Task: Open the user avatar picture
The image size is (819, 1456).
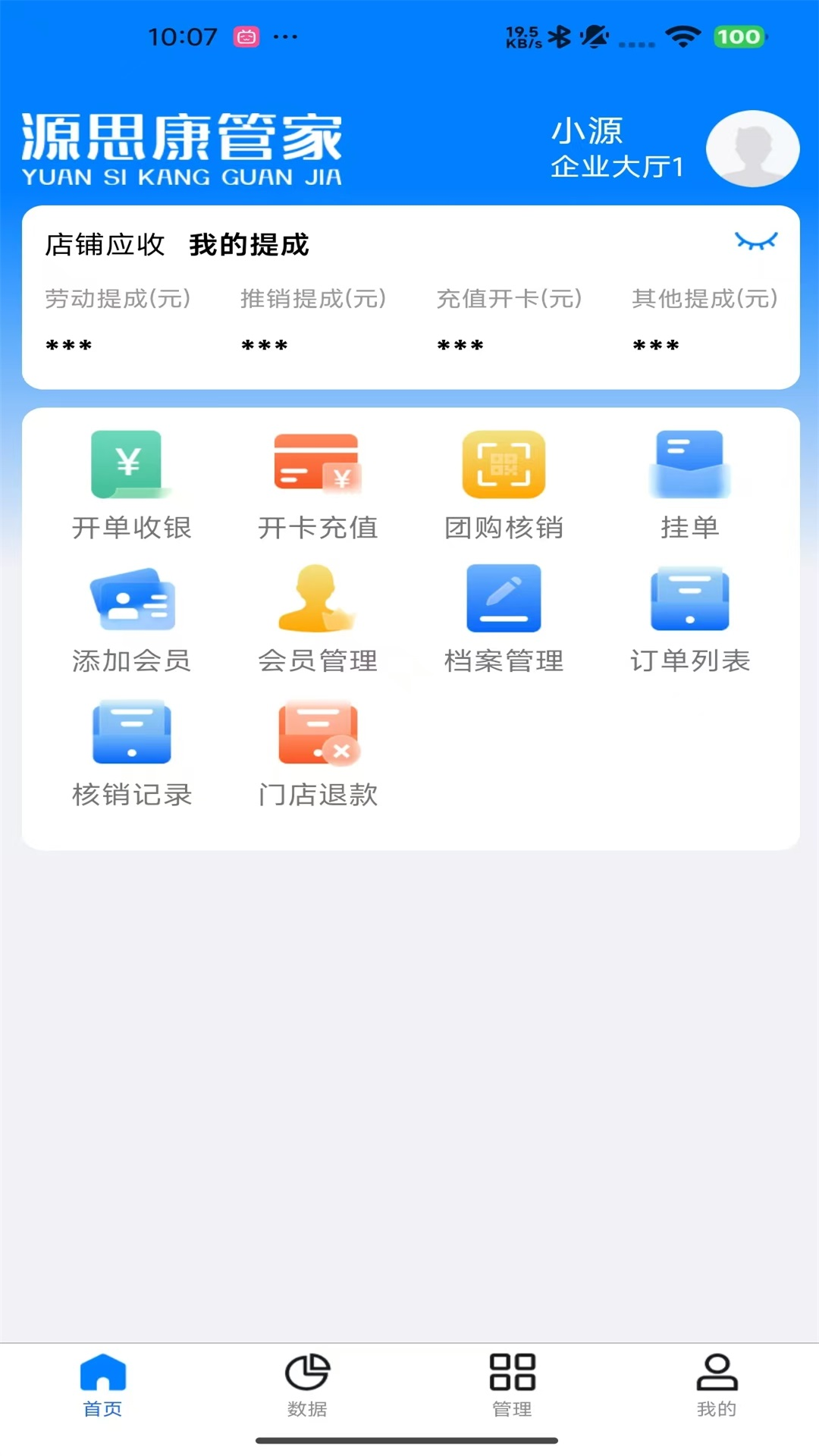Action: tap(752, 149)
